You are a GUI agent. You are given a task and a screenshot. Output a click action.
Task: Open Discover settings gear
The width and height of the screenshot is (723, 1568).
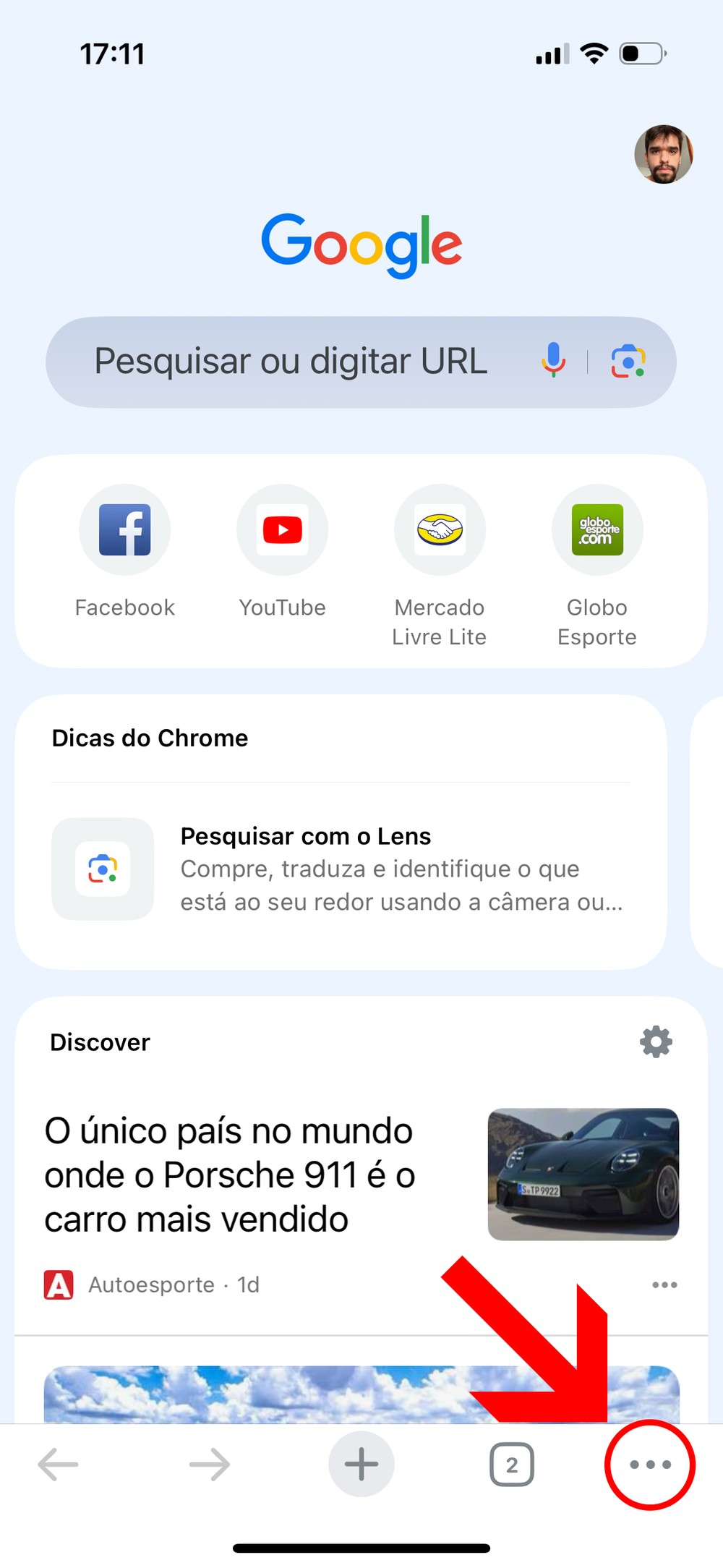pos(656,1041)
